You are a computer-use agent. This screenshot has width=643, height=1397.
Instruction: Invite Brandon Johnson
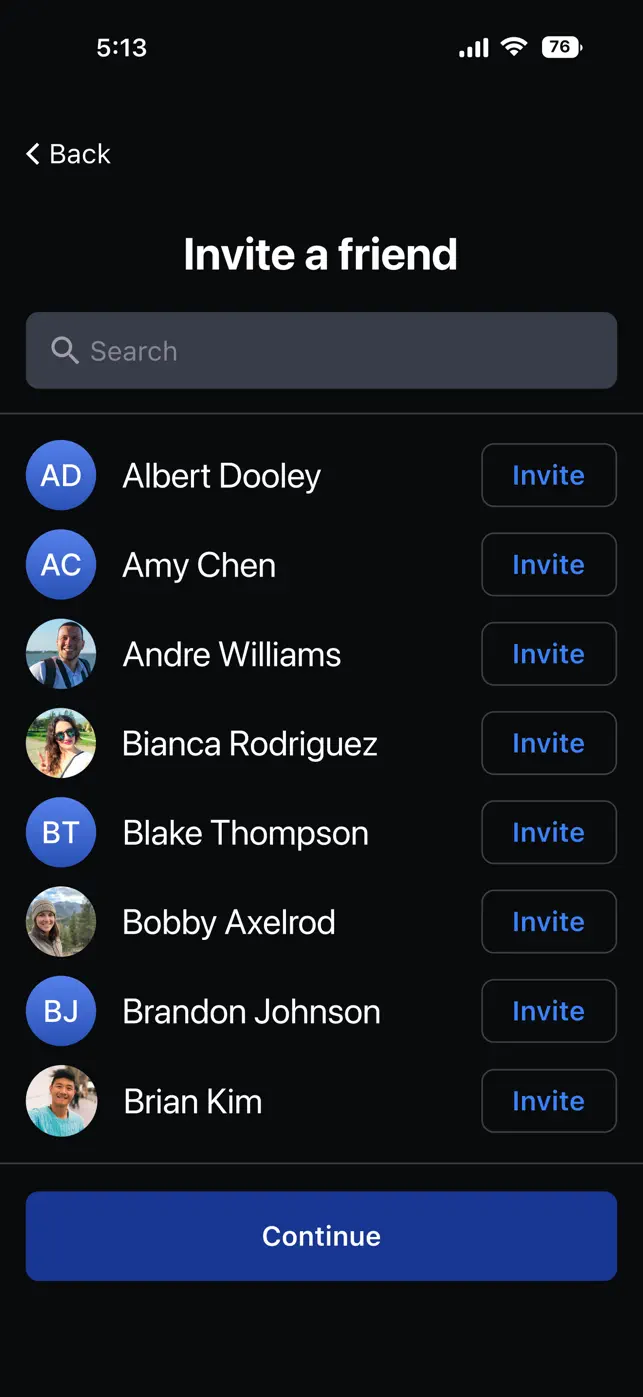pyautogui.click(x=548, y=1011)
